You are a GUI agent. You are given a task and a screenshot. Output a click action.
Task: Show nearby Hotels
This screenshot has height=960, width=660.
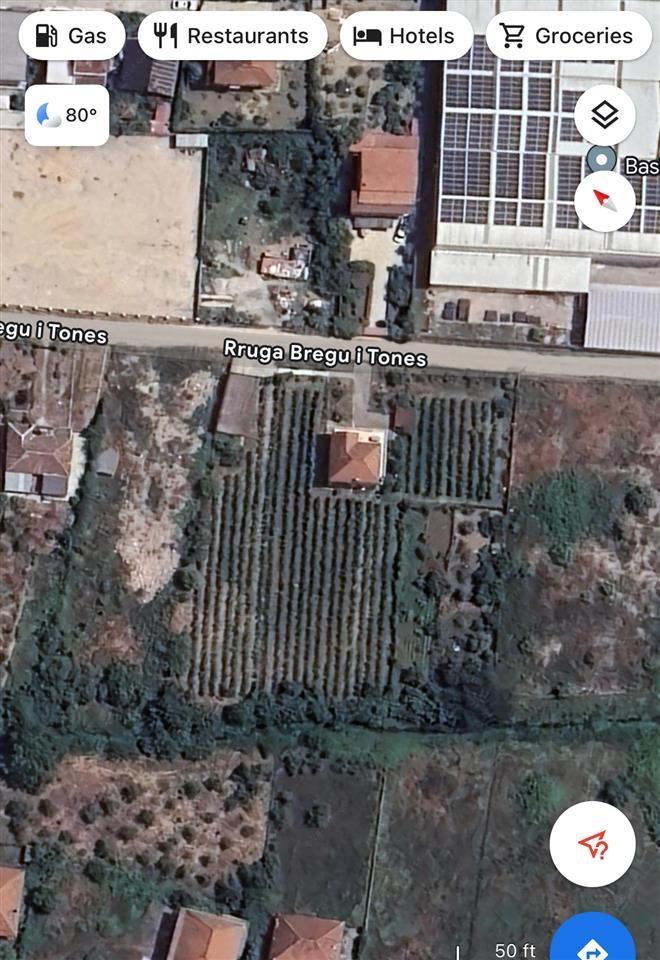(x=406, y=36)
